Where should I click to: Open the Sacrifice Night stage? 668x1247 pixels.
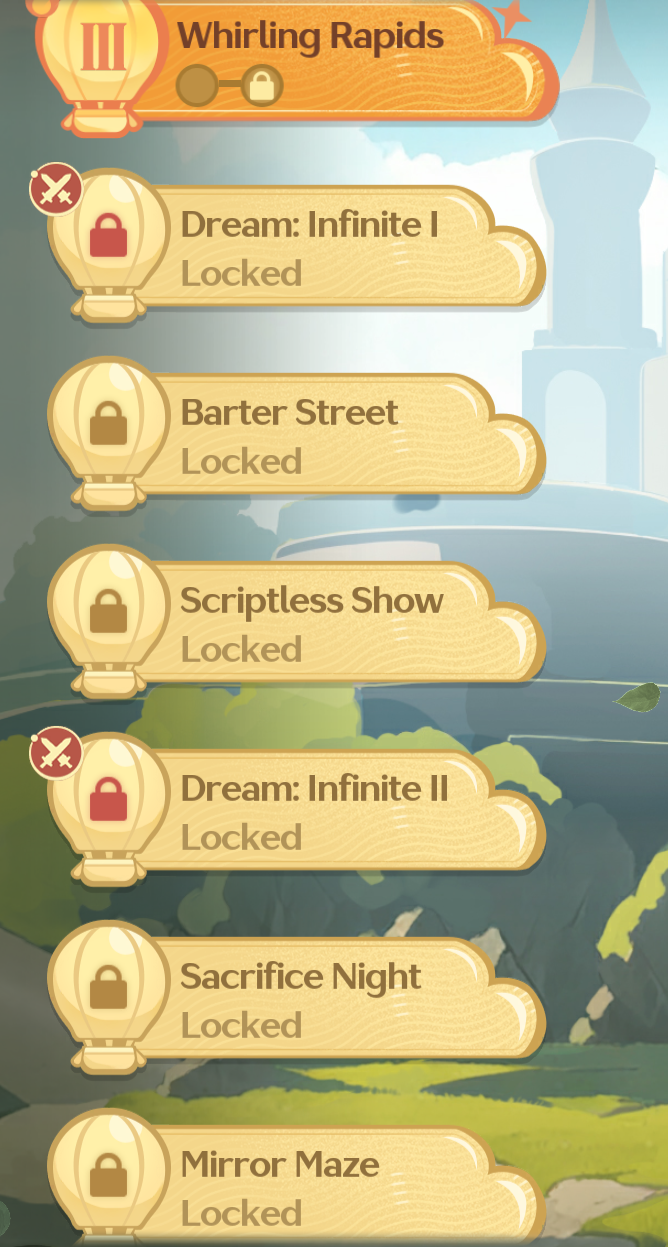(310, 999)
